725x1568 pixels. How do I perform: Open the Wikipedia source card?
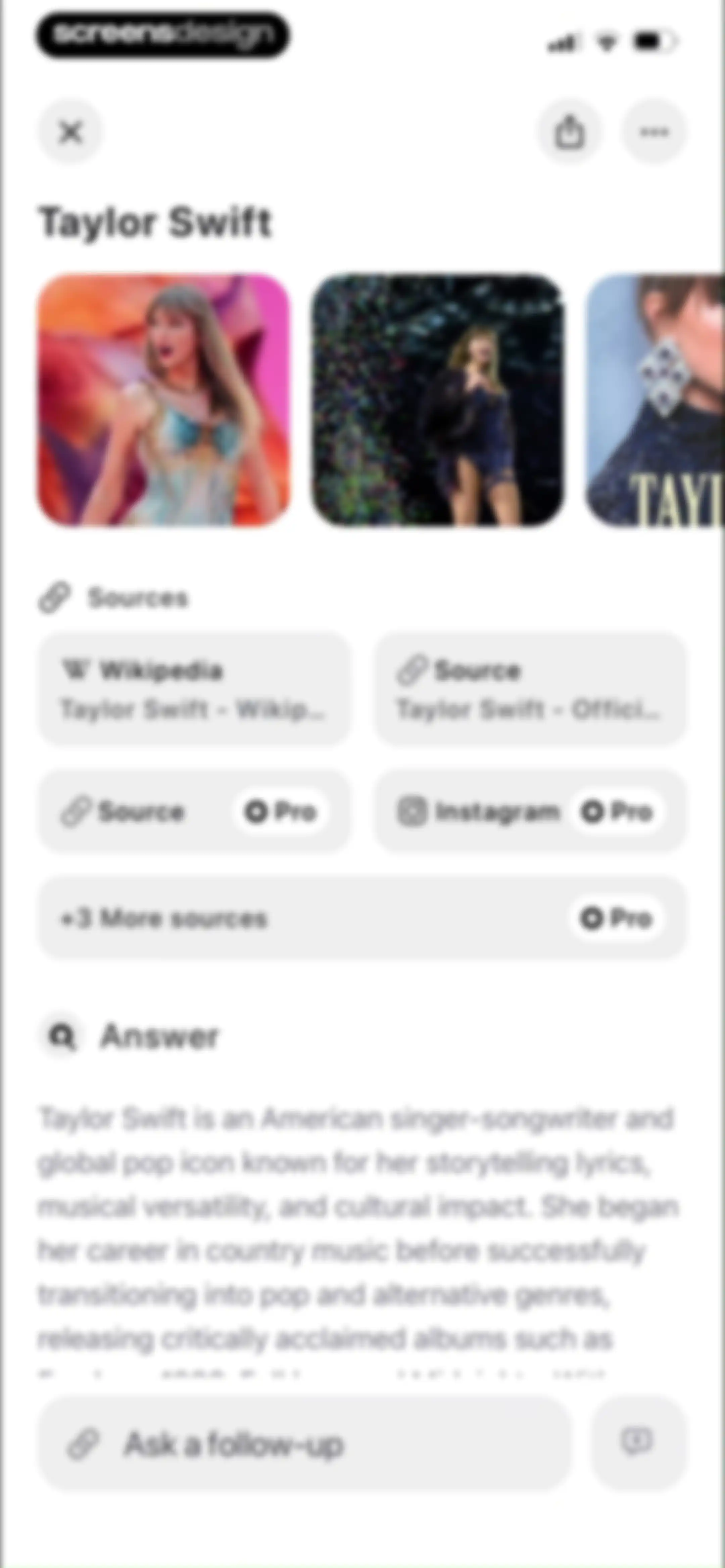(194, 690)
